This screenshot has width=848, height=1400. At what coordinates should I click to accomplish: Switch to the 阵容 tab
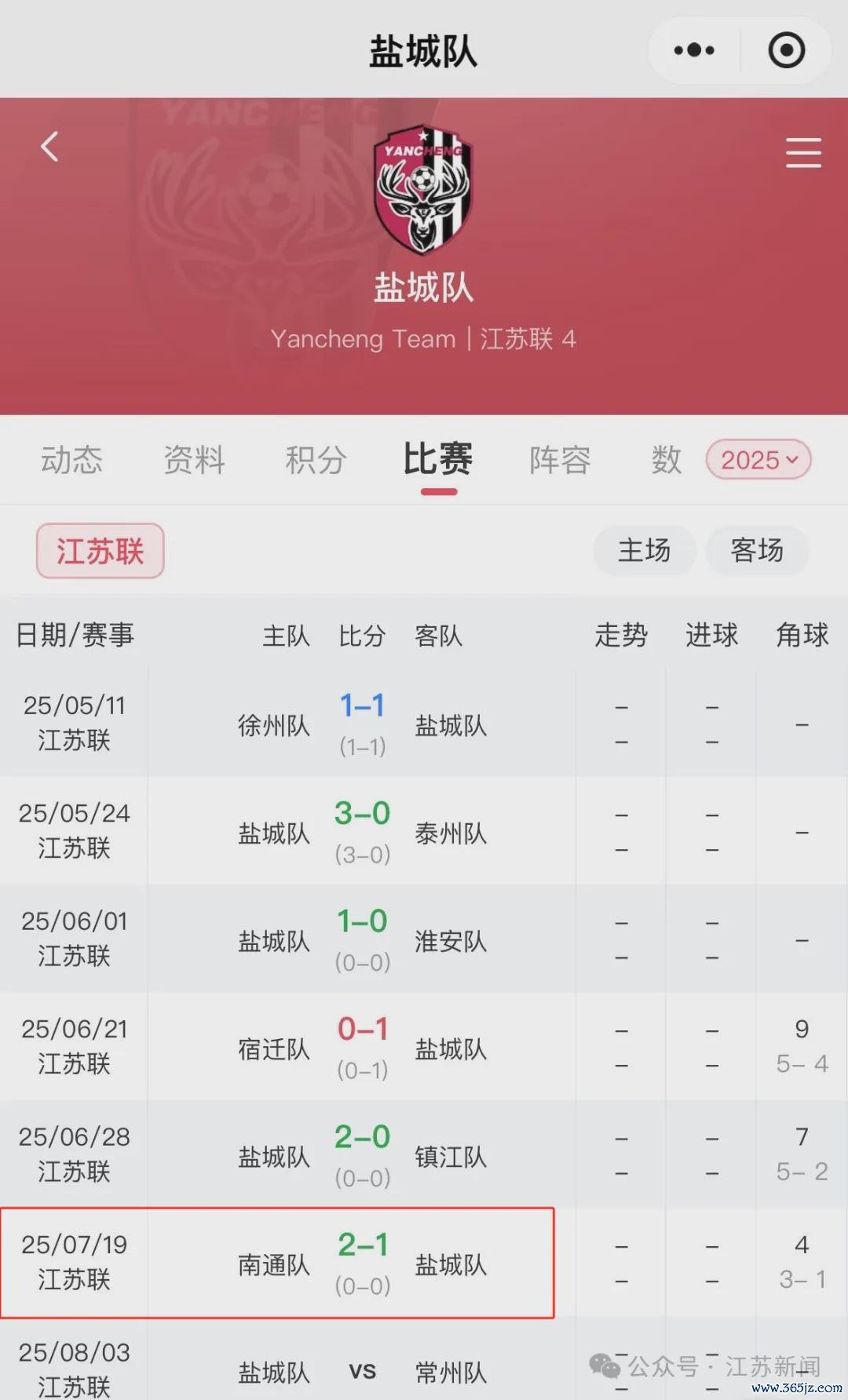(560, 460)
